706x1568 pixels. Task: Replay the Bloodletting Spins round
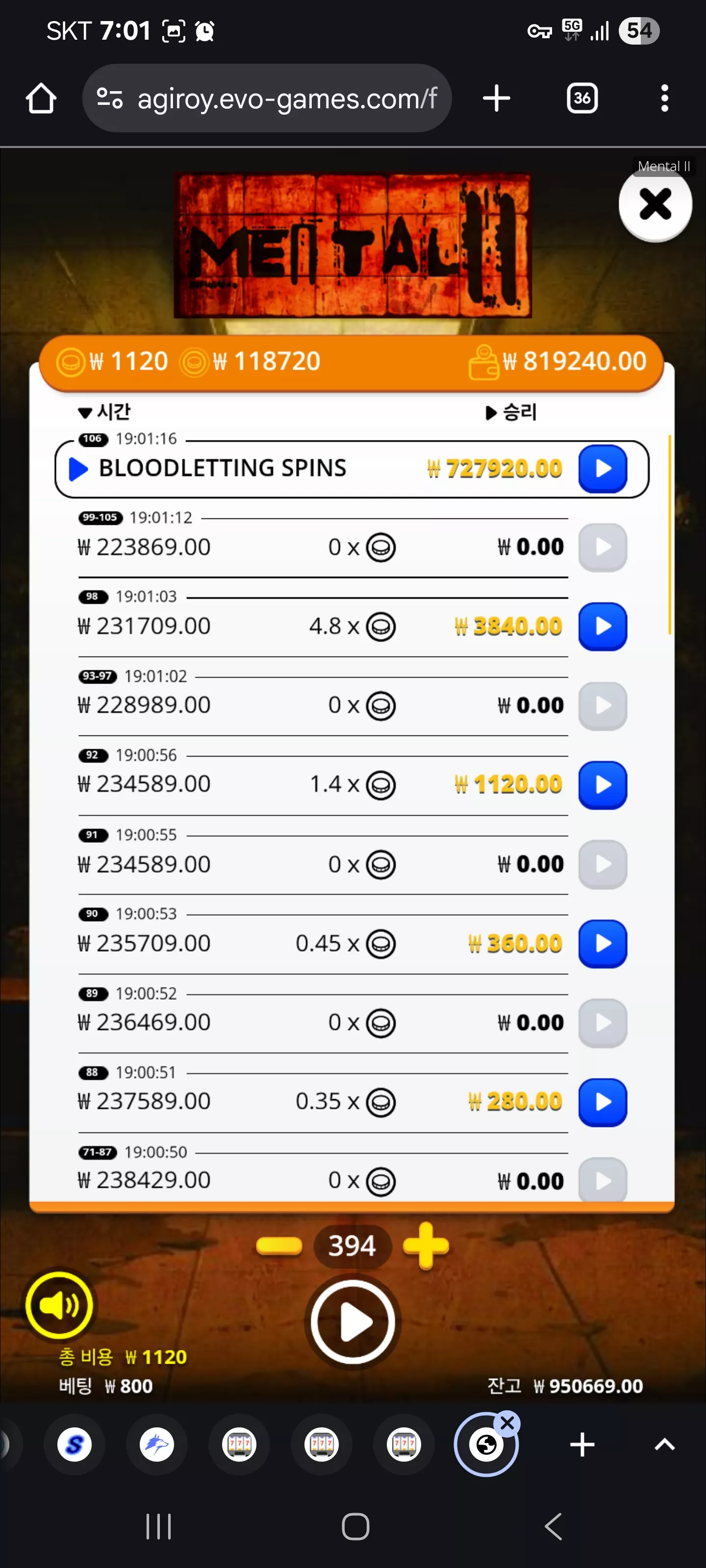pos(603,469)
